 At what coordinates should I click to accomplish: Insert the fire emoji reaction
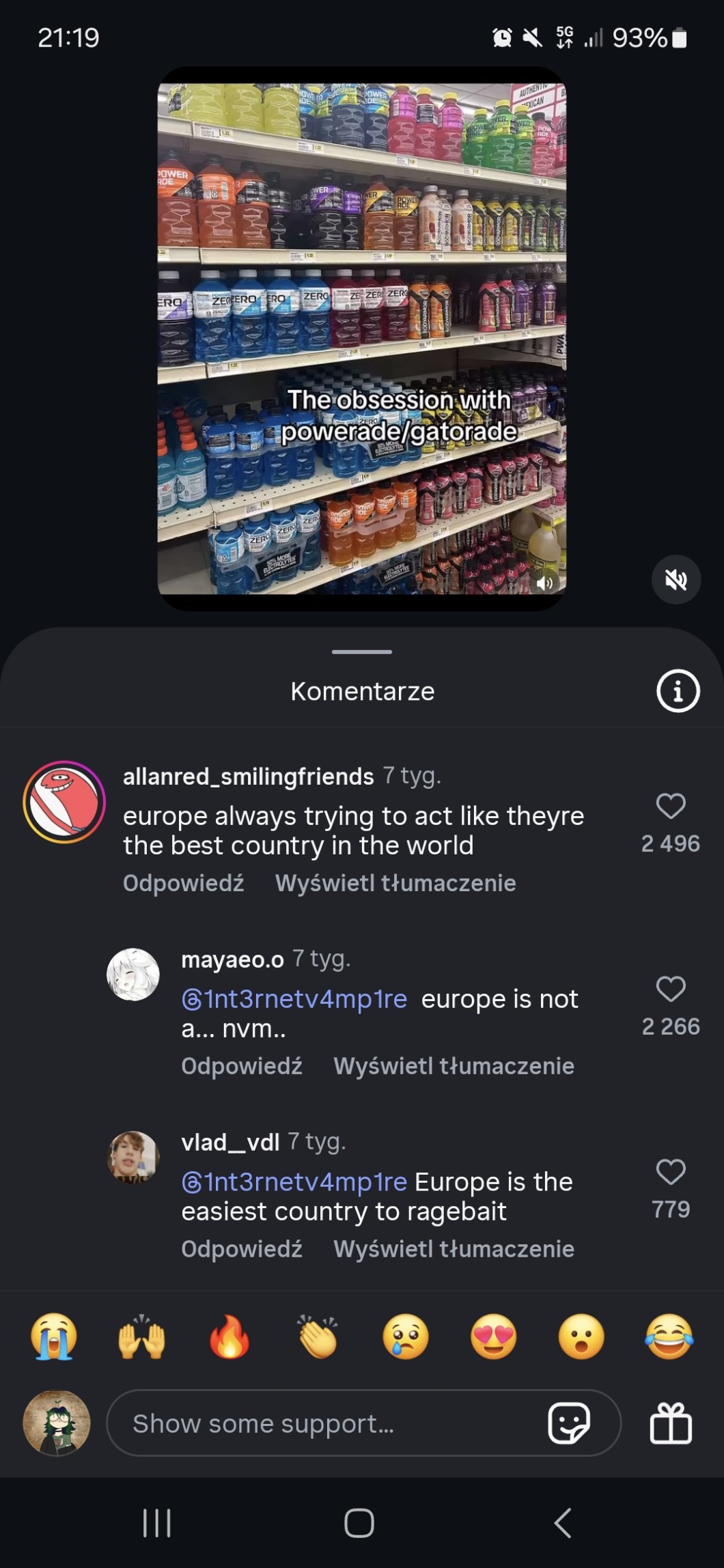[229, 1336]
